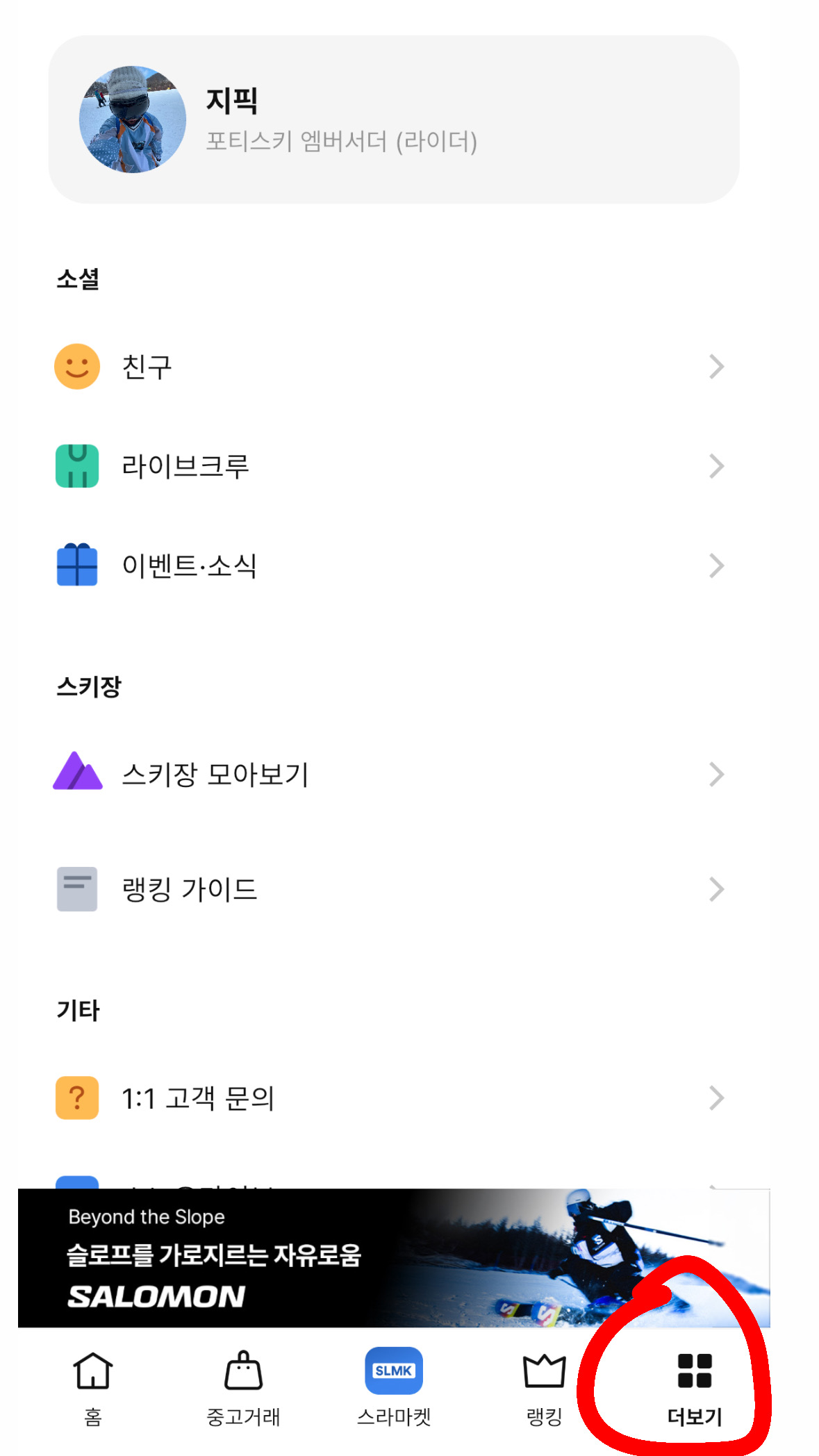The image size is (819, 1456).
Task: Go to 라이브크루
Action: coord(389,466)
